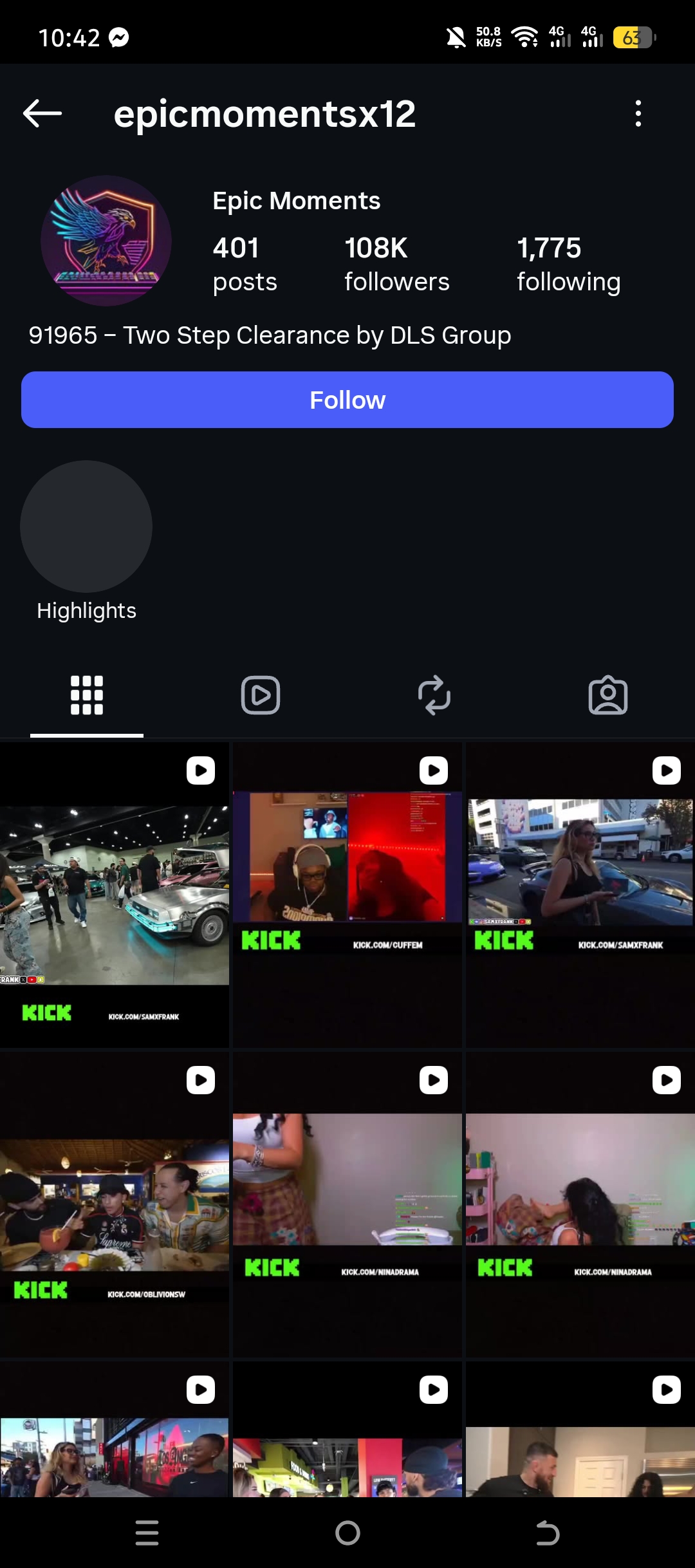Switch to the tagged posts tab
Screen dimensions: 695x1568
tap(608, 695)
